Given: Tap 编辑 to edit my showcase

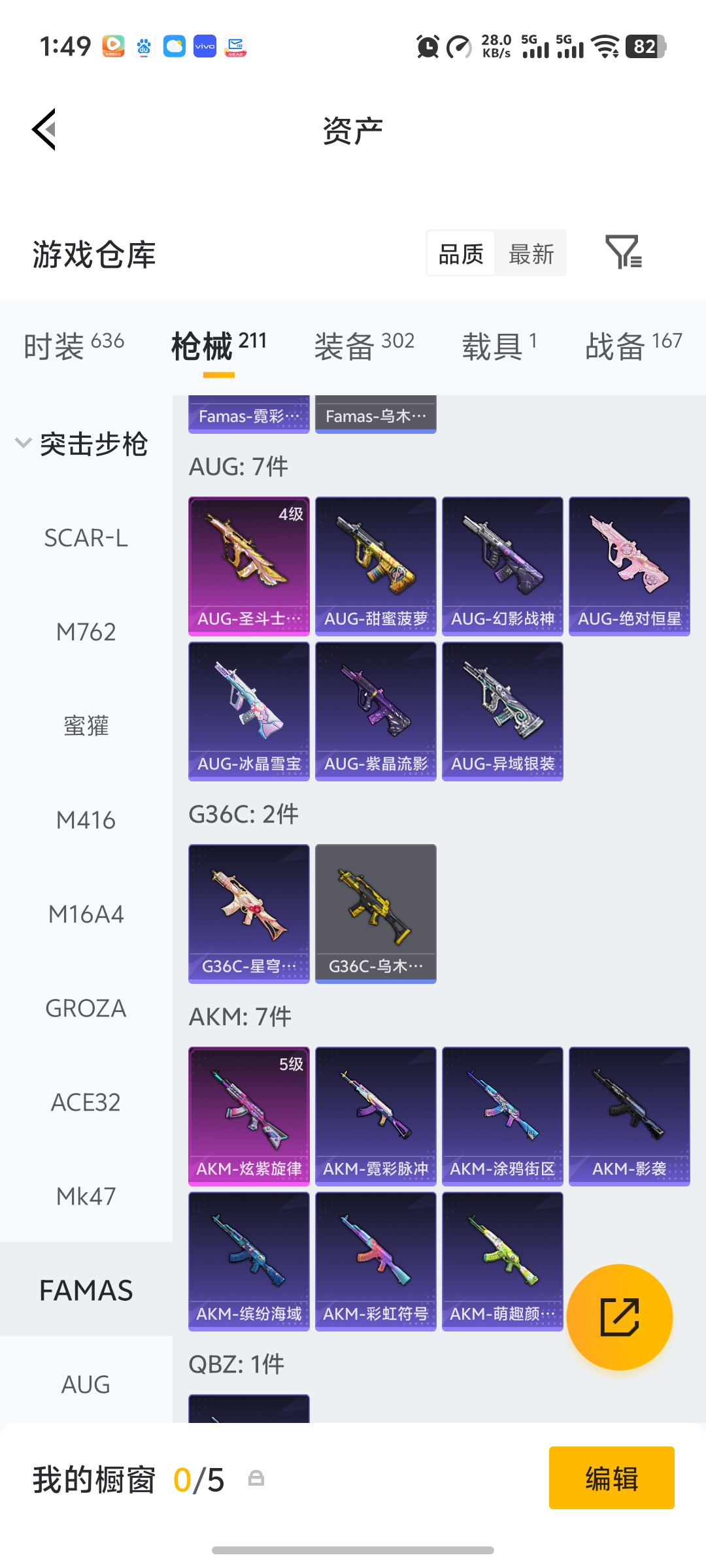Looking at the screenshot, I should click(x=611, y=1478).
